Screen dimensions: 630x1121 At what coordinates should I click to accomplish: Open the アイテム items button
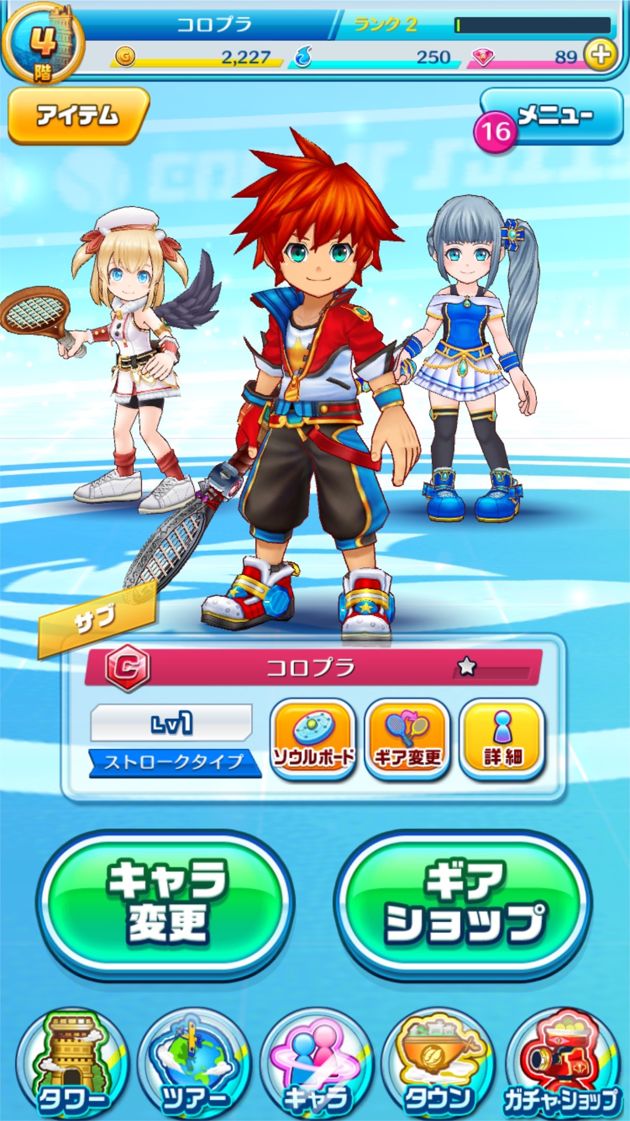point(78,115)
